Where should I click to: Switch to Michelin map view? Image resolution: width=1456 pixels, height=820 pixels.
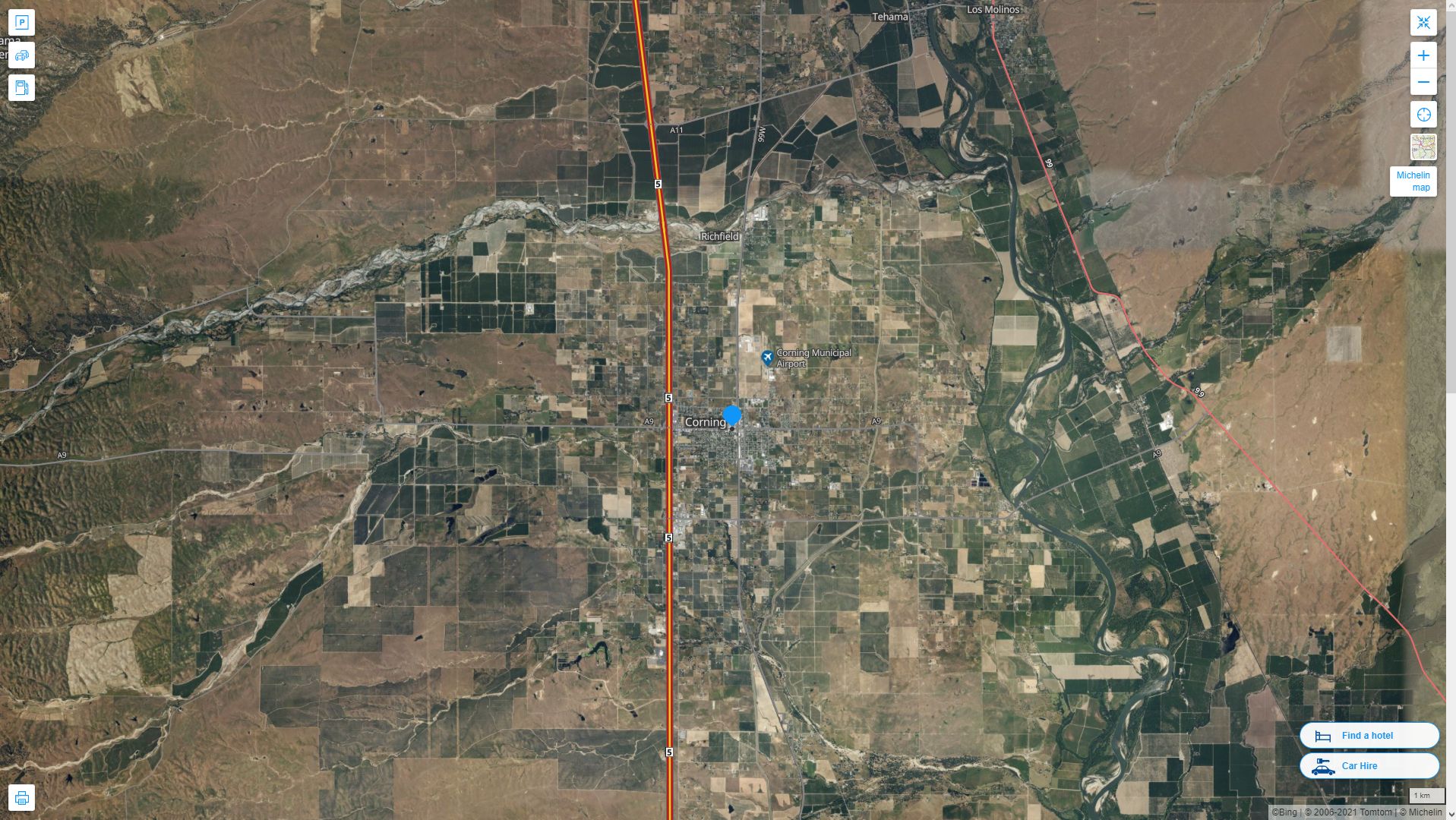(x=1412, y=181)
